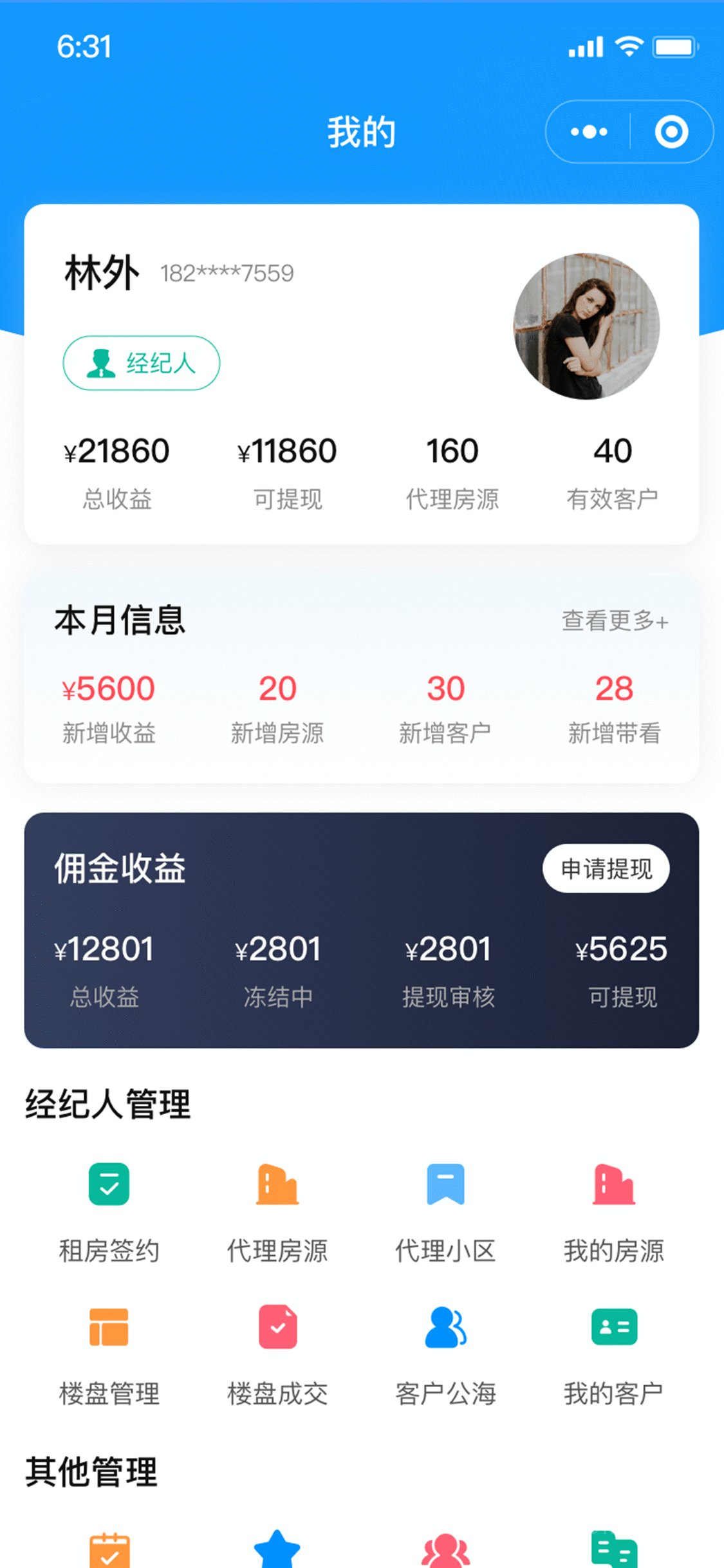Tap the profile avatar photo
This screenshot has height=1568, width=724.
pyautogui.click(x=586, y=326)
